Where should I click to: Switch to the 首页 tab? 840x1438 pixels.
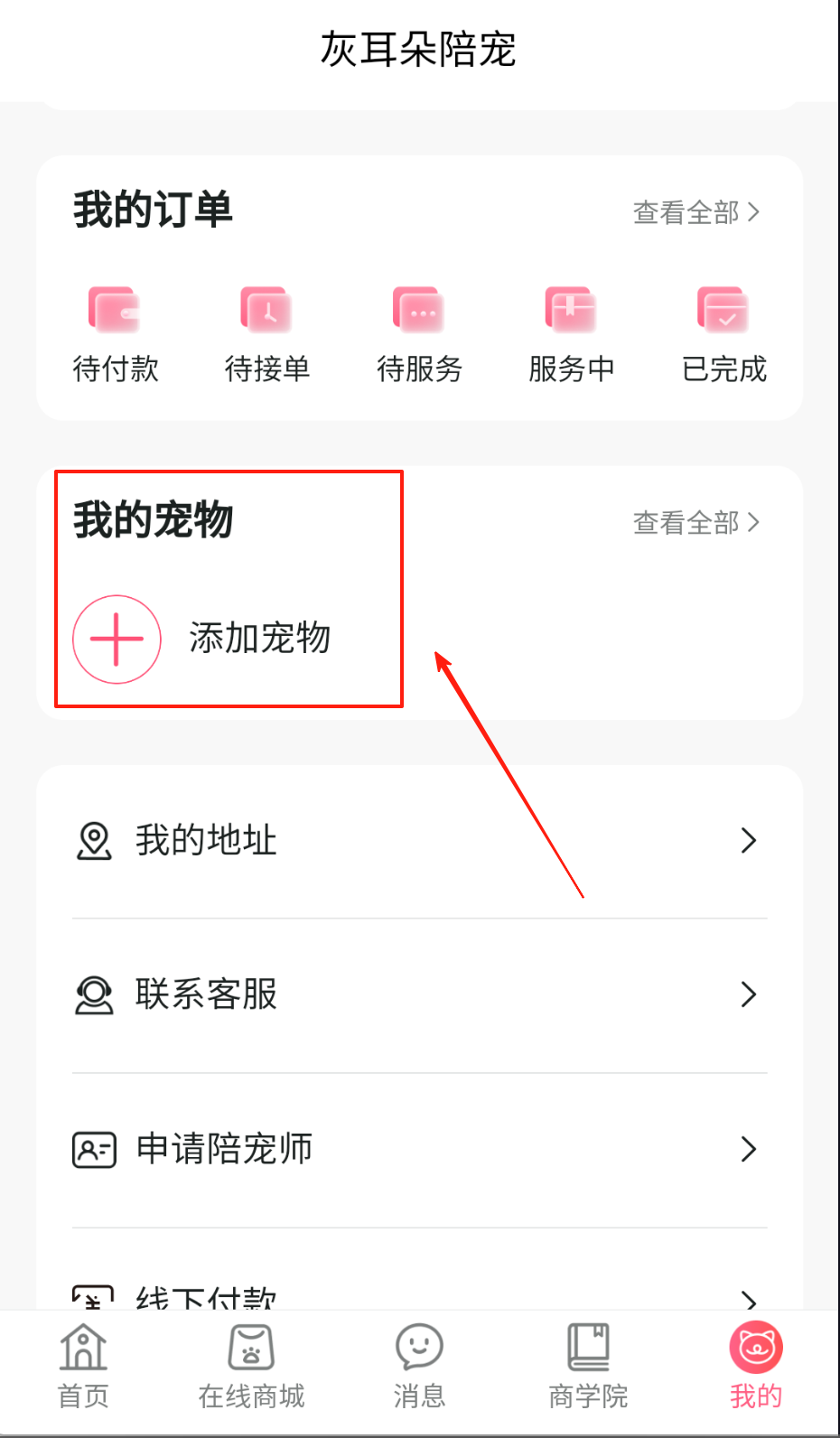click(x=83, y=1367)
